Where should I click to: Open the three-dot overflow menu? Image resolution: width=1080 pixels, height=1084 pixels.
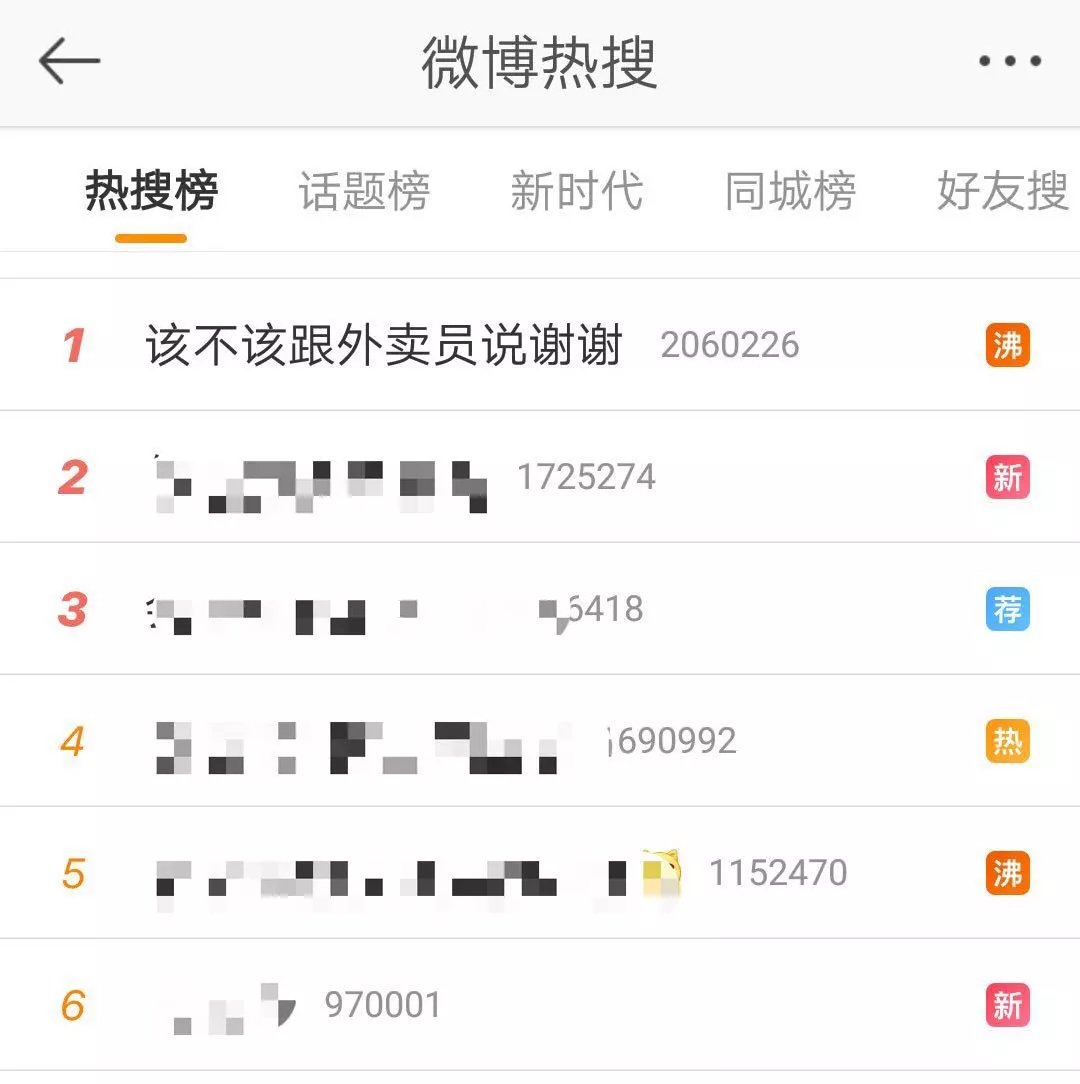coord(1009,62)
